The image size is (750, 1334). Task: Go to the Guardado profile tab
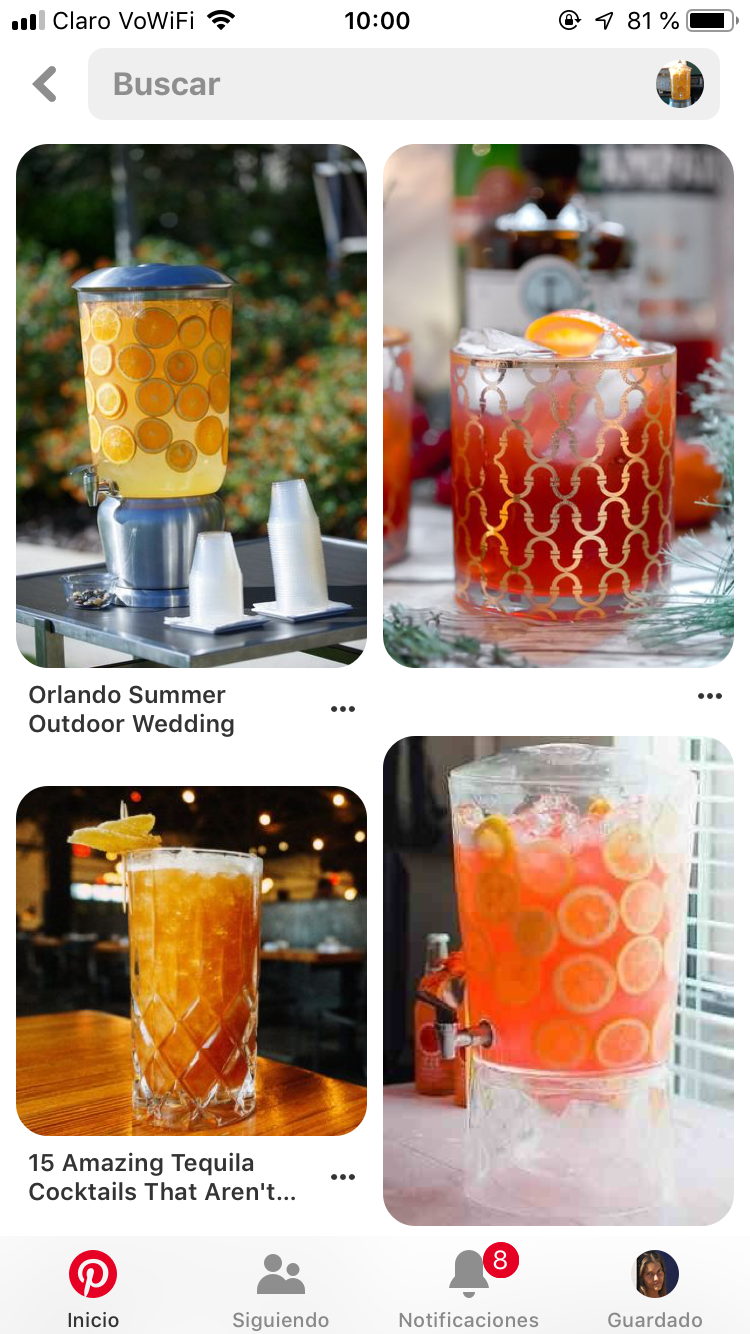[656, 1290]
